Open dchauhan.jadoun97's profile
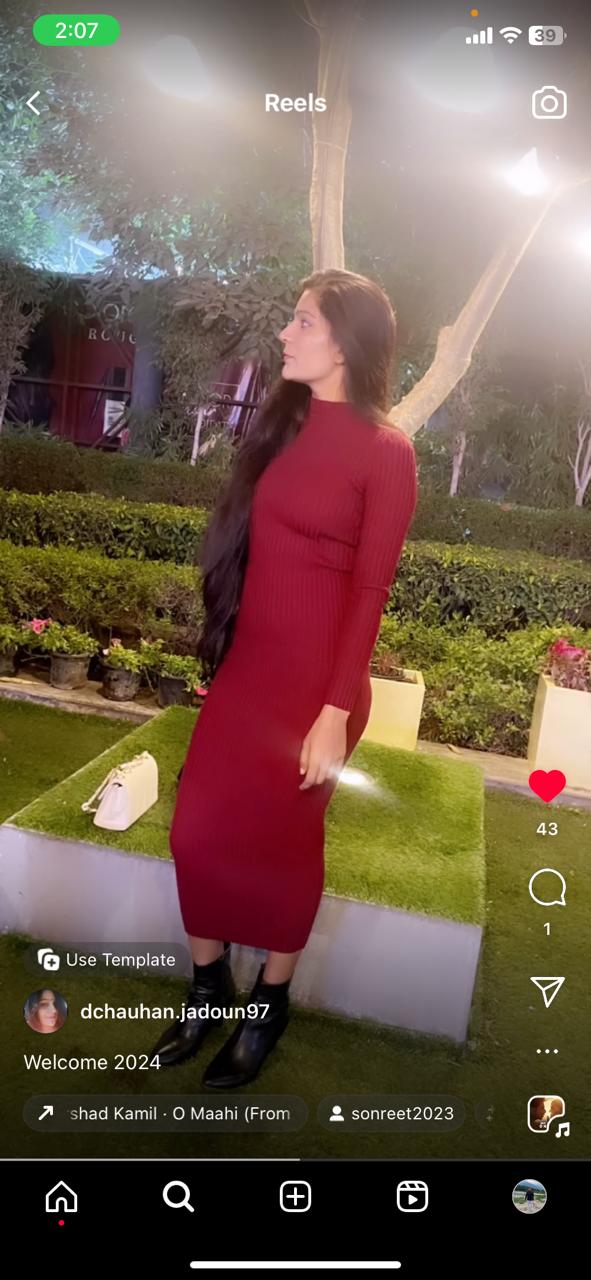Viewport: 591px width, 1280px height. point(175,1011)
